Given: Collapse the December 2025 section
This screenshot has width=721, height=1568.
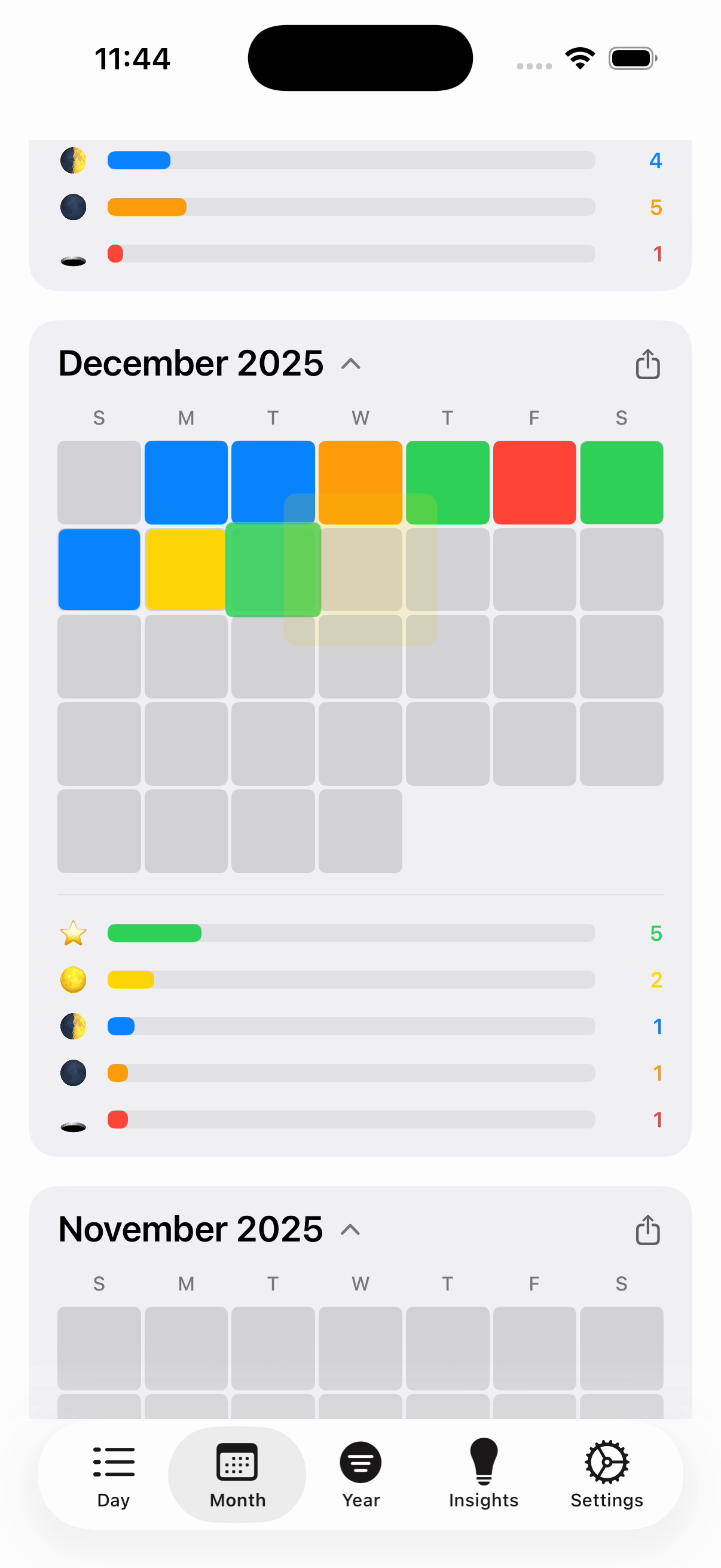Looking at the screenshot, I should point(350,364).
